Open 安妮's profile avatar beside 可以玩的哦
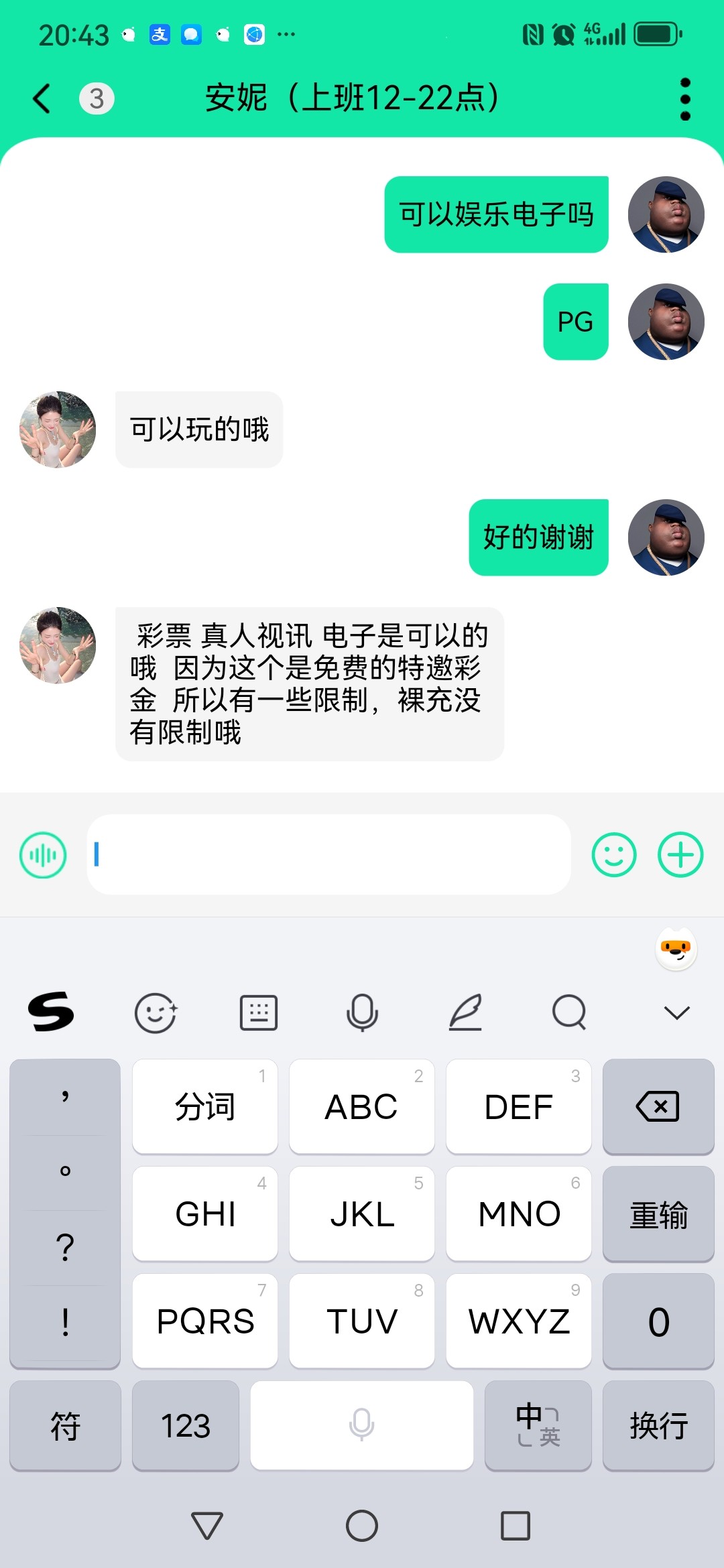Viewport: 724px width, 1568px height. point(58,430)
